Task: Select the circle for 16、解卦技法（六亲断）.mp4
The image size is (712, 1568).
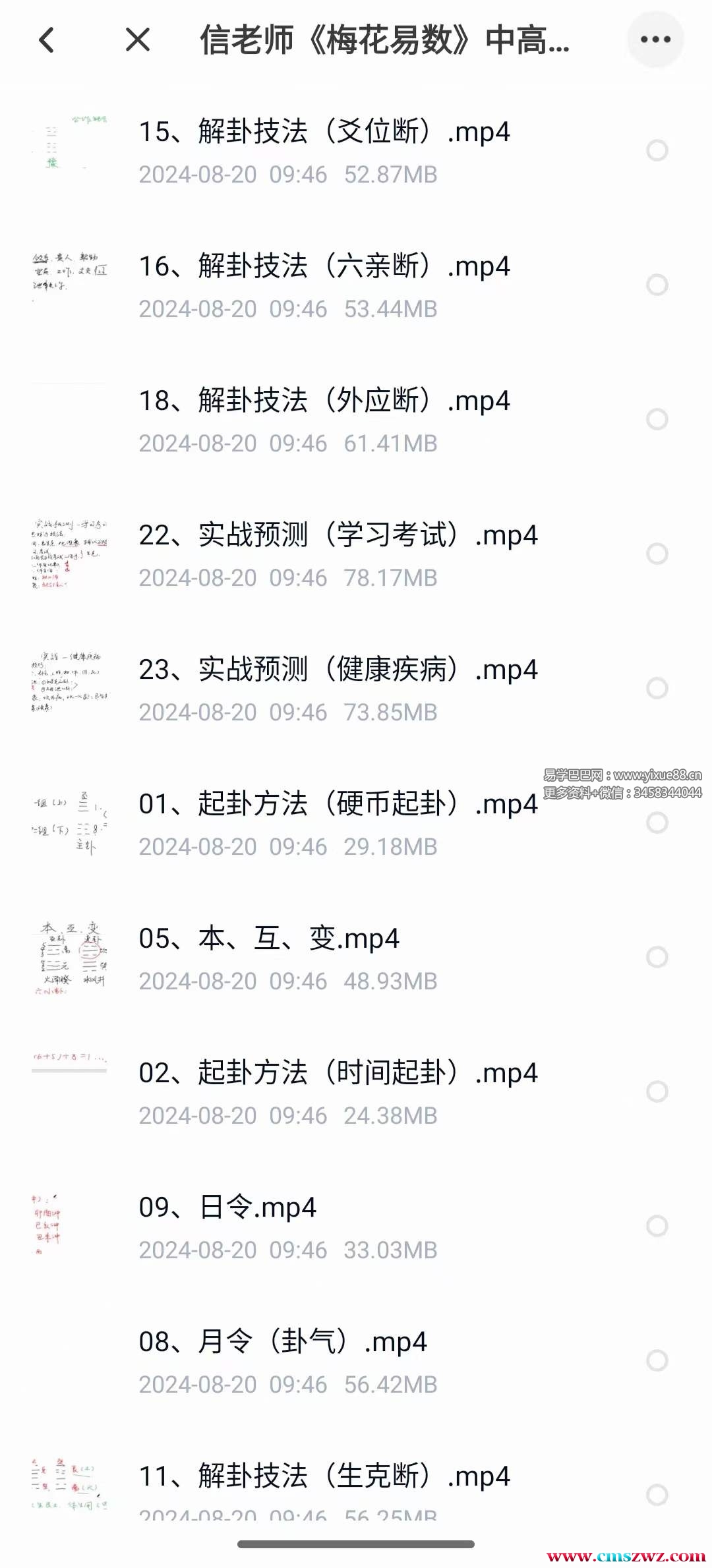Action: pos(657,285)
